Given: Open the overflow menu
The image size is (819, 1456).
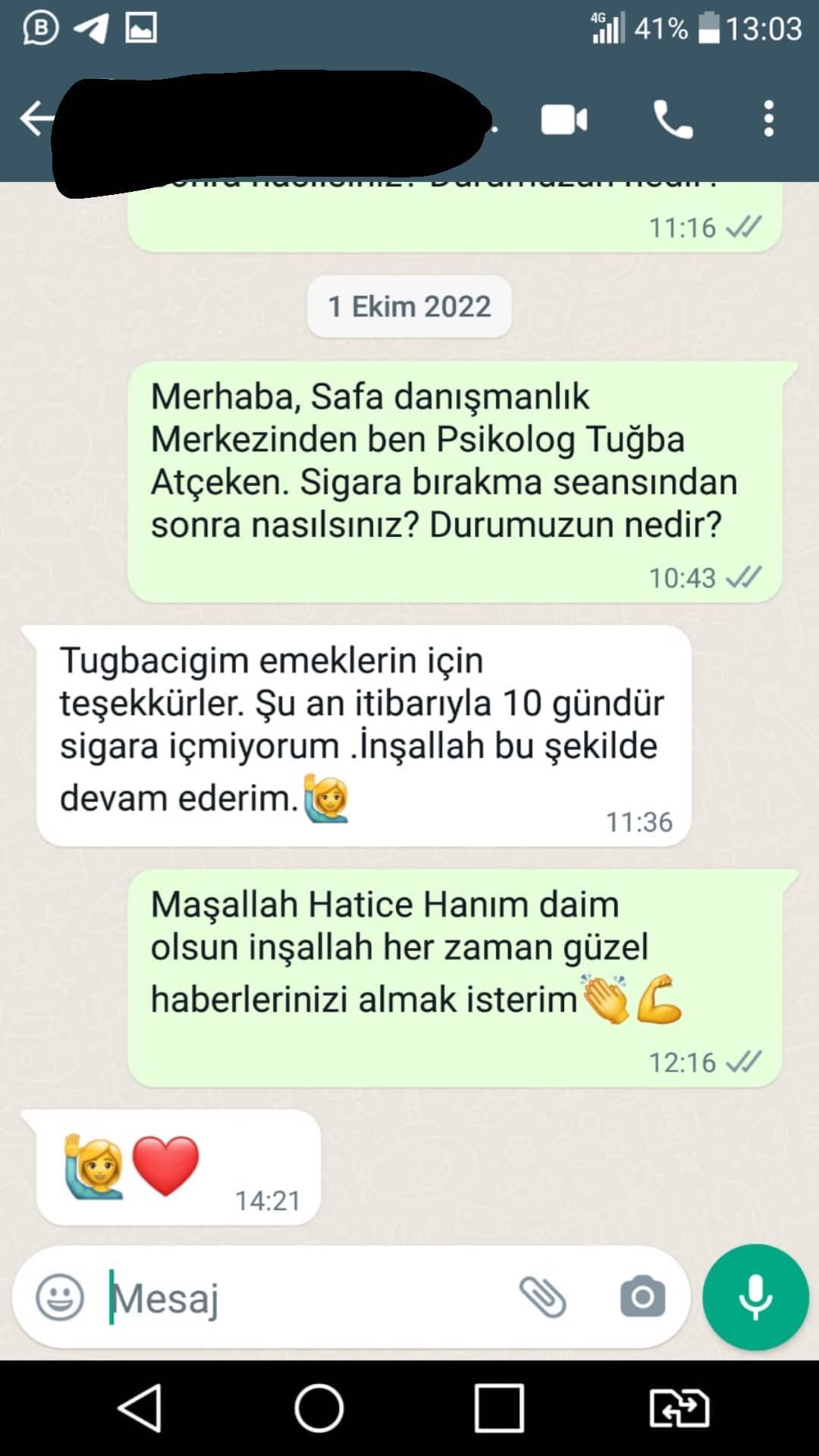Looking at the screenshot, I should click(768, 120).
